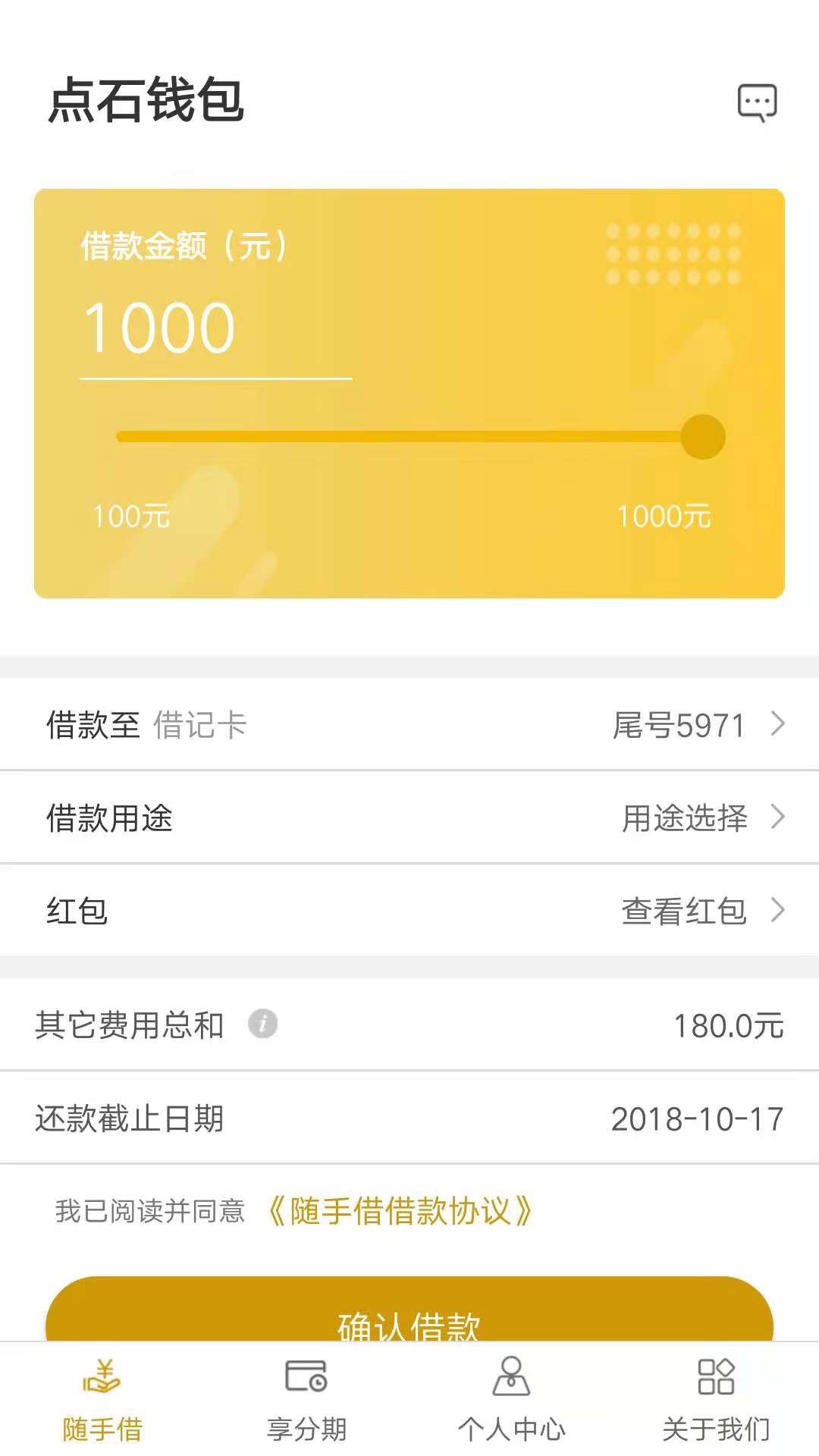Switch to the 享分期 tab
Screen dimensions: 819x1456
click(x=307, y=1400)
